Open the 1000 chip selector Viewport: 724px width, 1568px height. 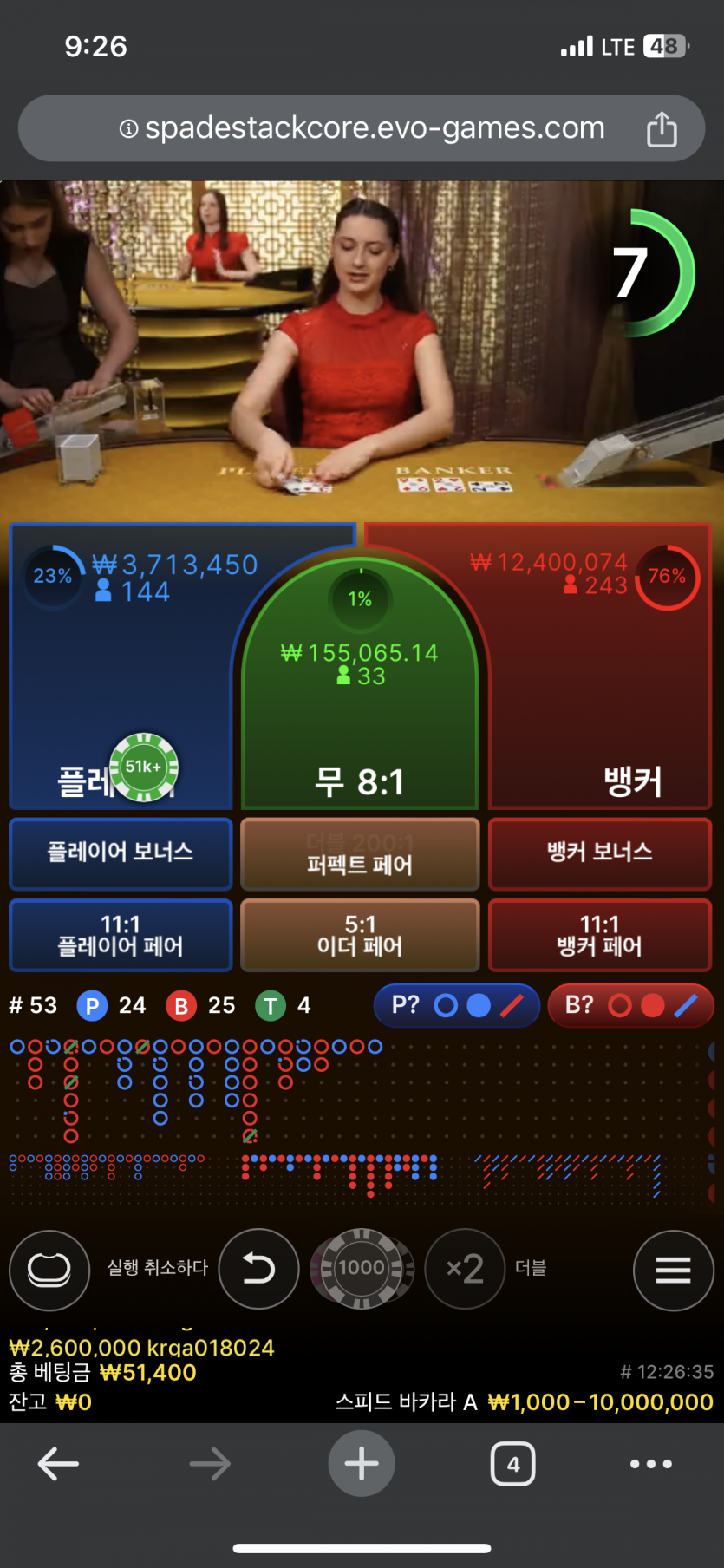[362, 1268]
